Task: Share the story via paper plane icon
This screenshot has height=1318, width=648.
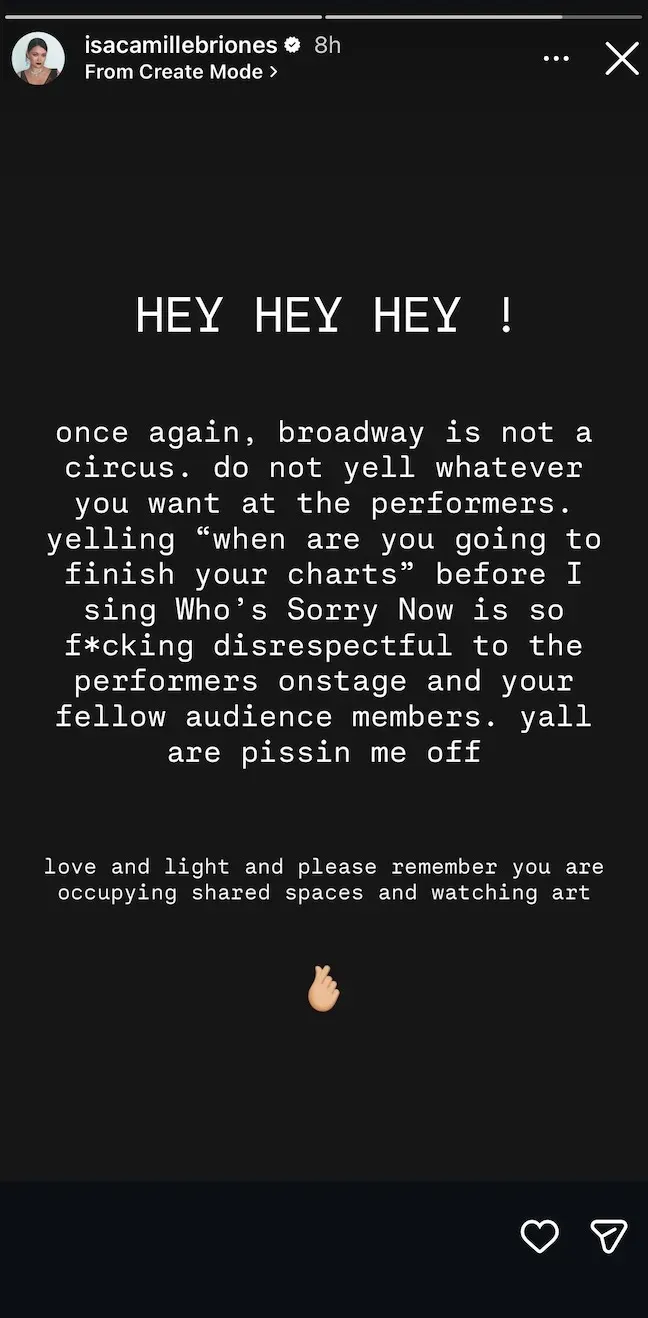Action: [x=609, y=1237]
